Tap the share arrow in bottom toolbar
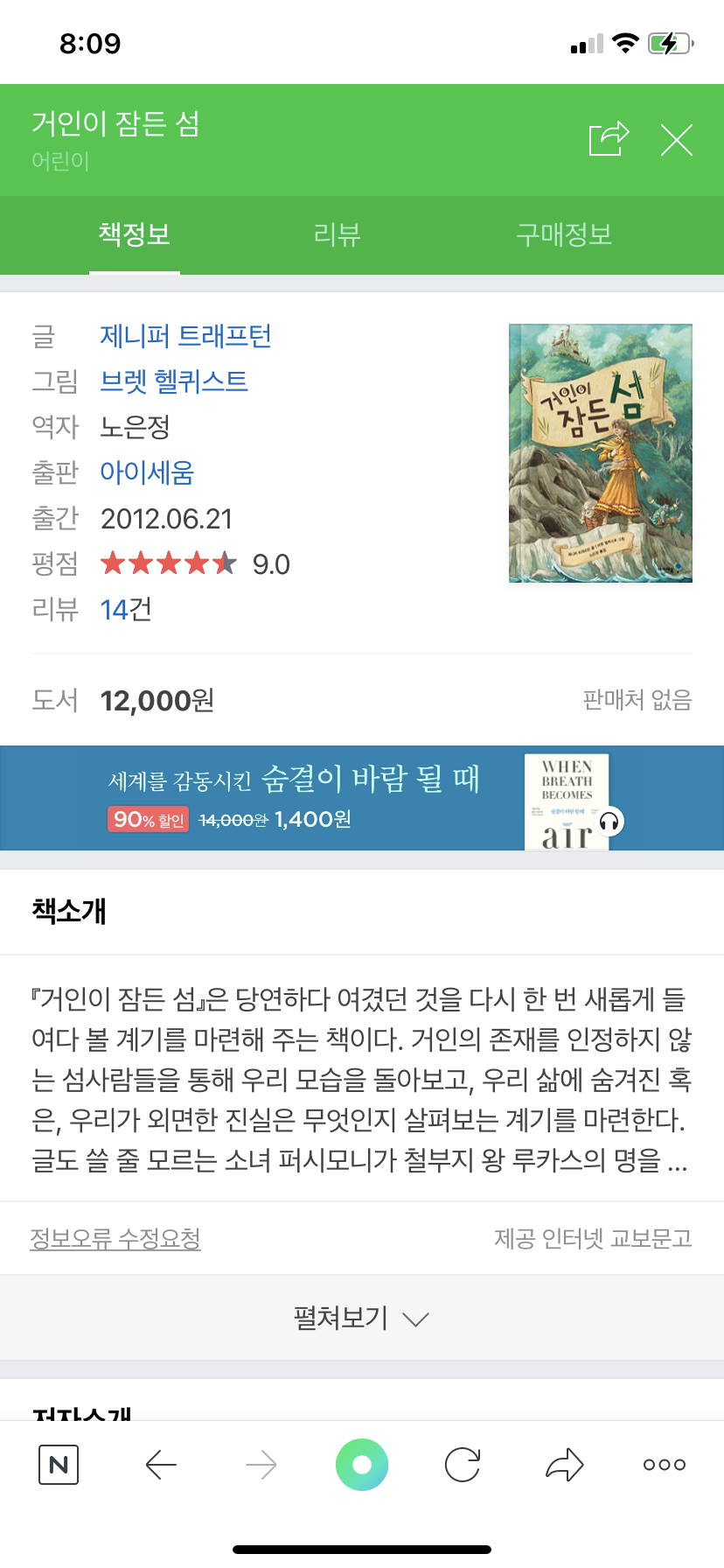 pos(564,1465)
